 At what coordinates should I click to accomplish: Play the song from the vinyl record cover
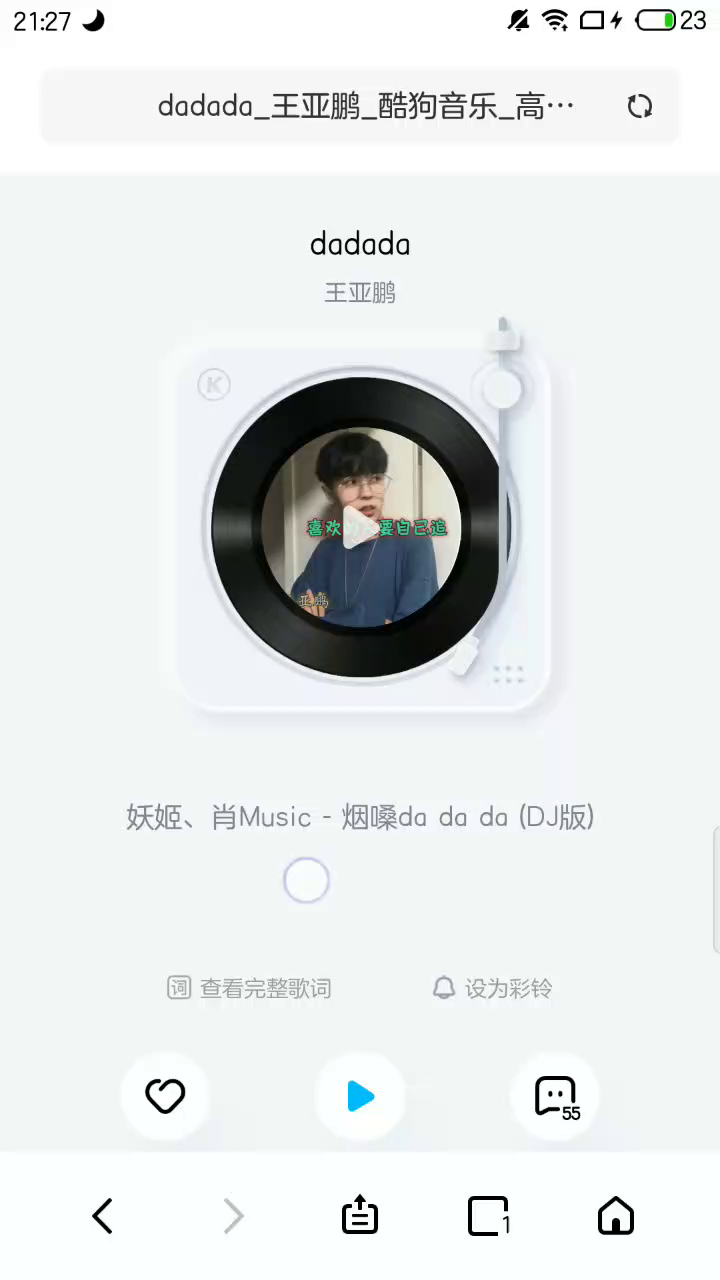(360, 527)
